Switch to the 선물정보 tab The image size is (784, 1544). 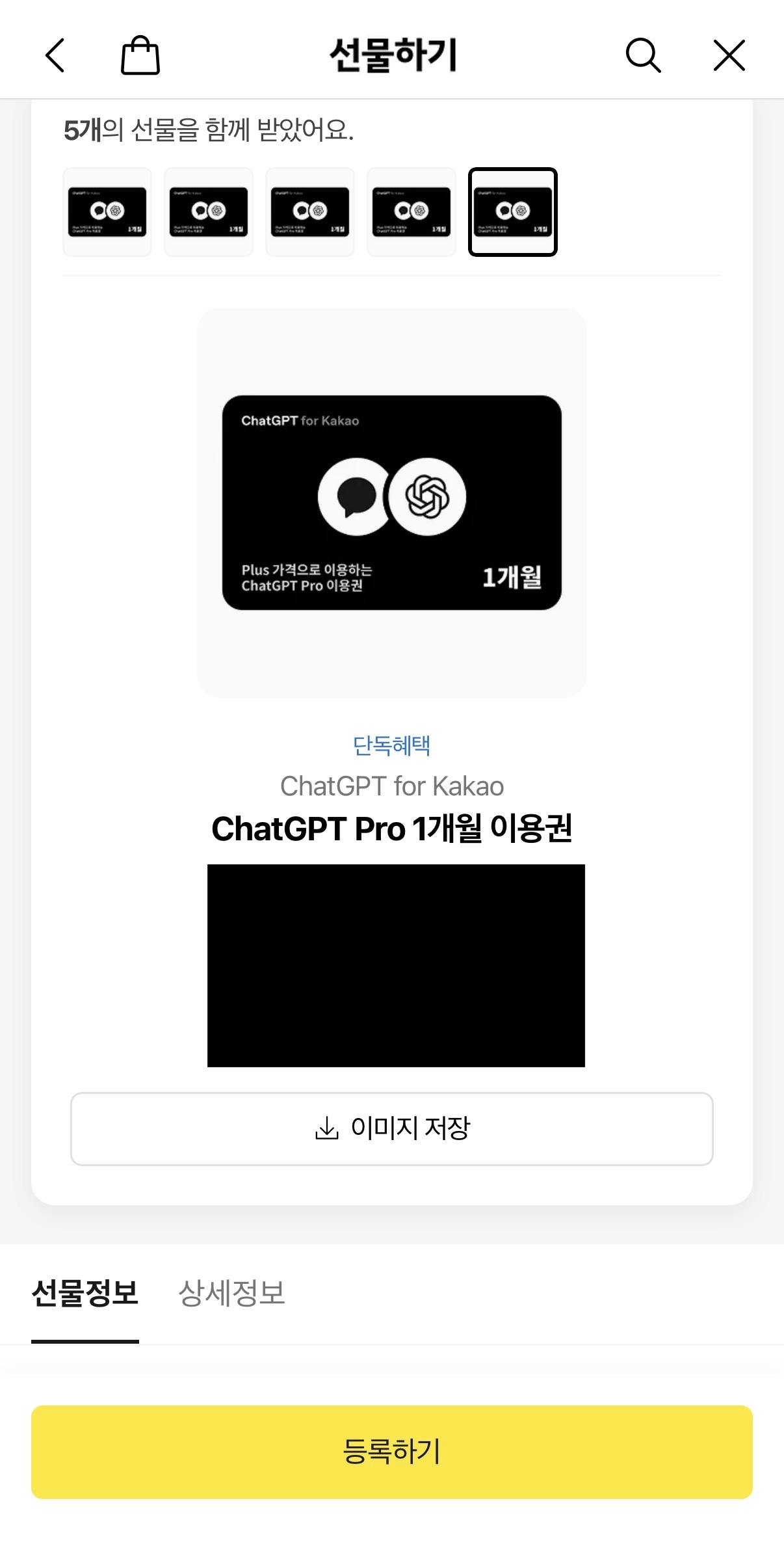coord(85,1293)
